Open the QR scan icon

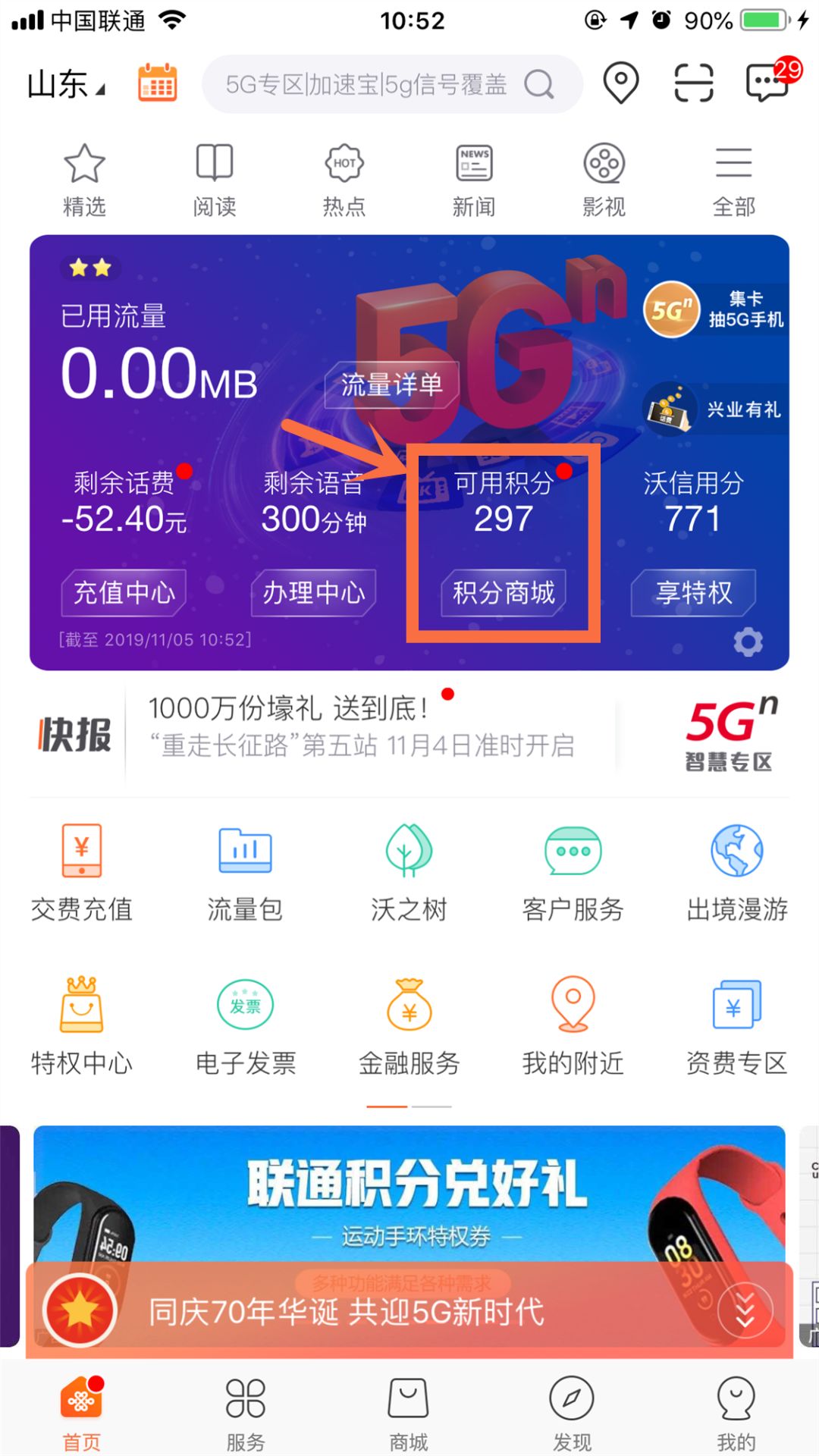pos(694,83)
